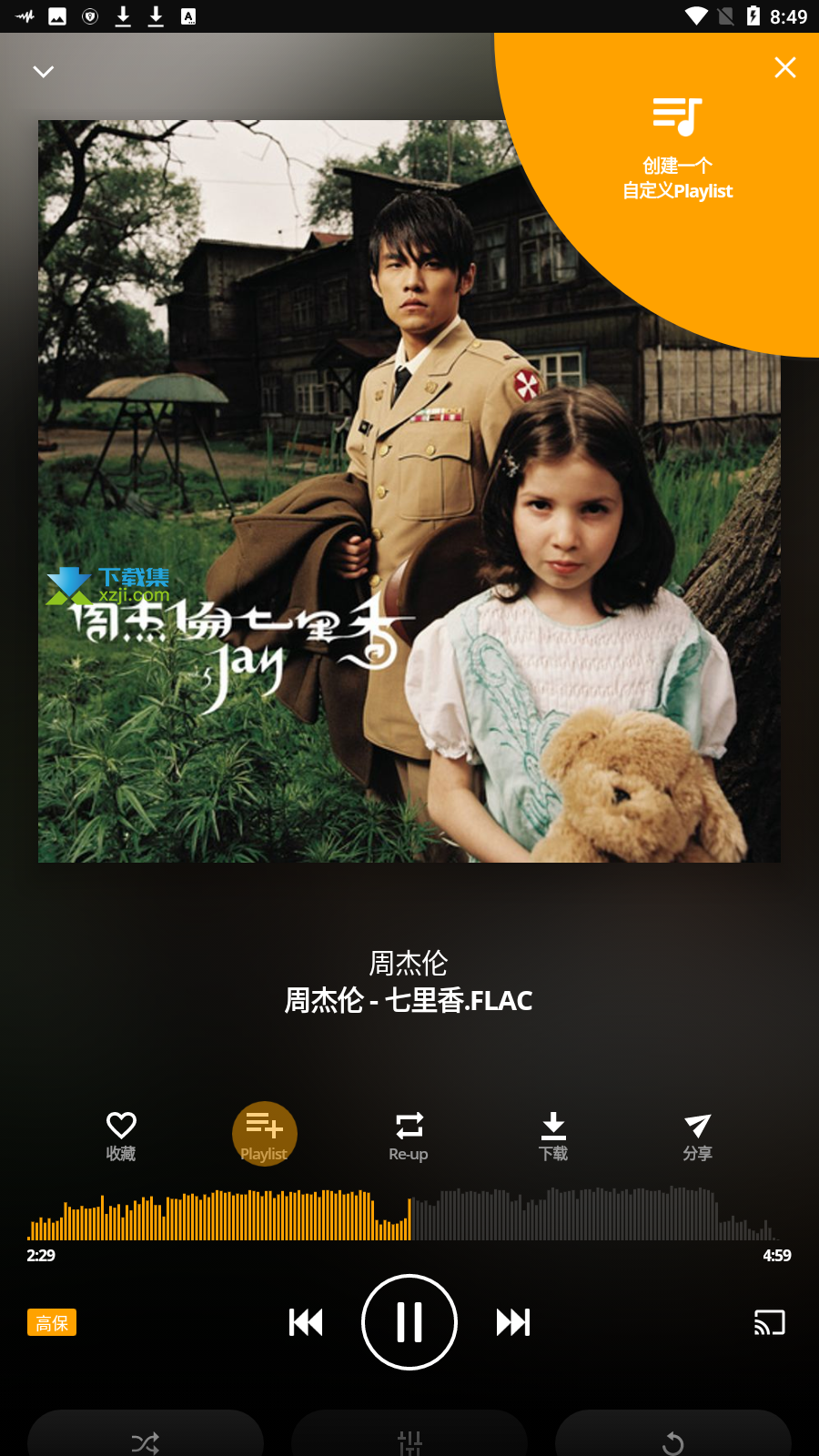Screen dimensions: 819x1456
Task: Open the 高保 audio quality option
Action: (52, 1322)
